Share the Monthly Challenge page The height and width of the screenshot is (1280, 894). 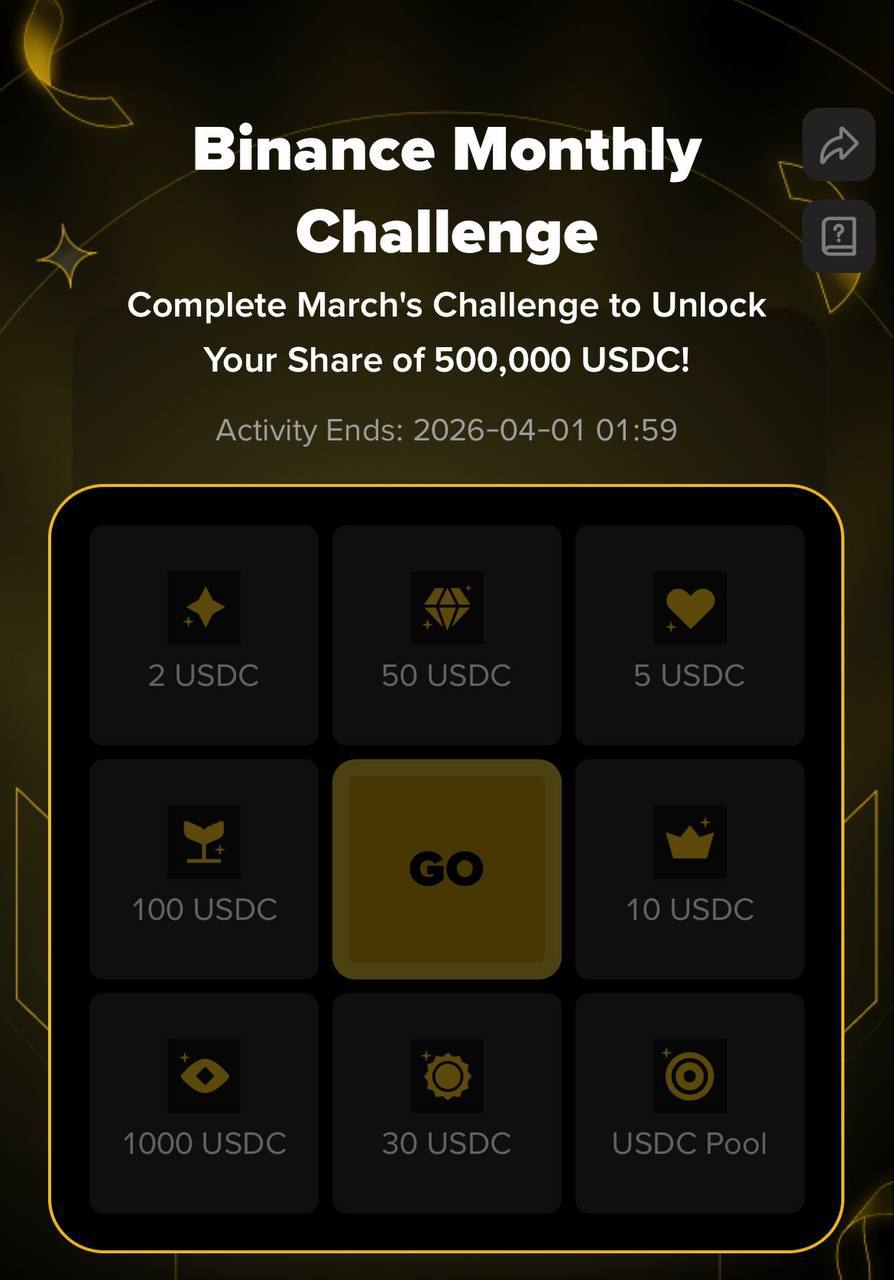838,146
